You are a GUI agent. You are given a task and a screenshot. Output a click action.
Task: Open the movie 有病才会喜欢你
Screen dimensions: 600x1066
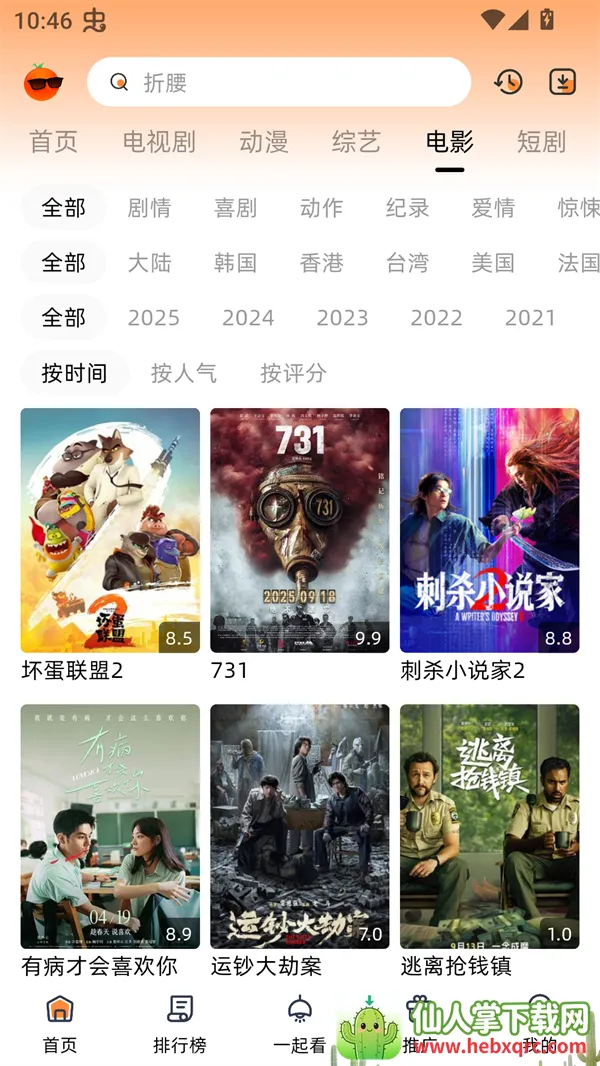(x=110, y=826)
